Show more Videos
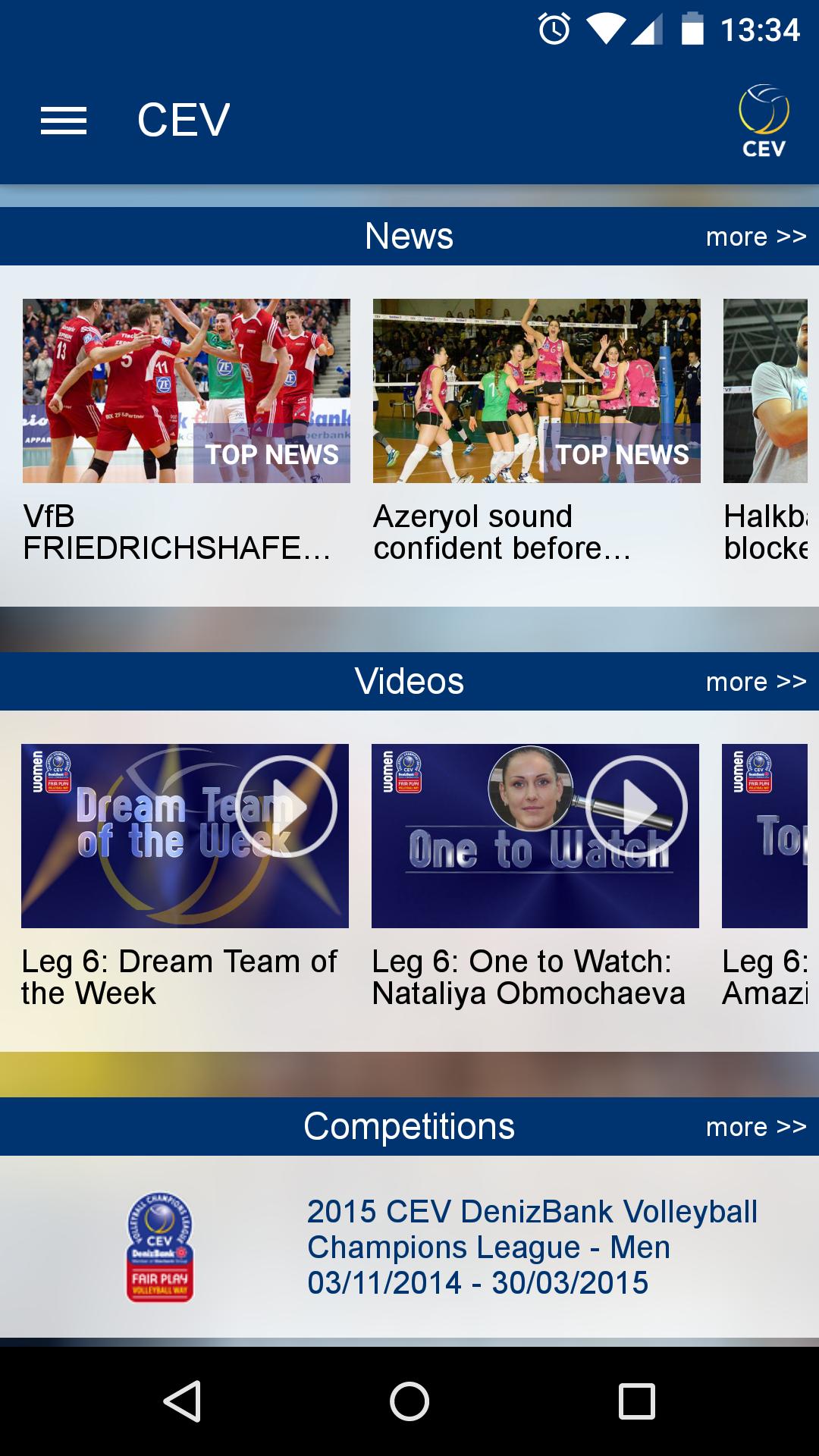The image size is (819, 1456). (755, 682)
